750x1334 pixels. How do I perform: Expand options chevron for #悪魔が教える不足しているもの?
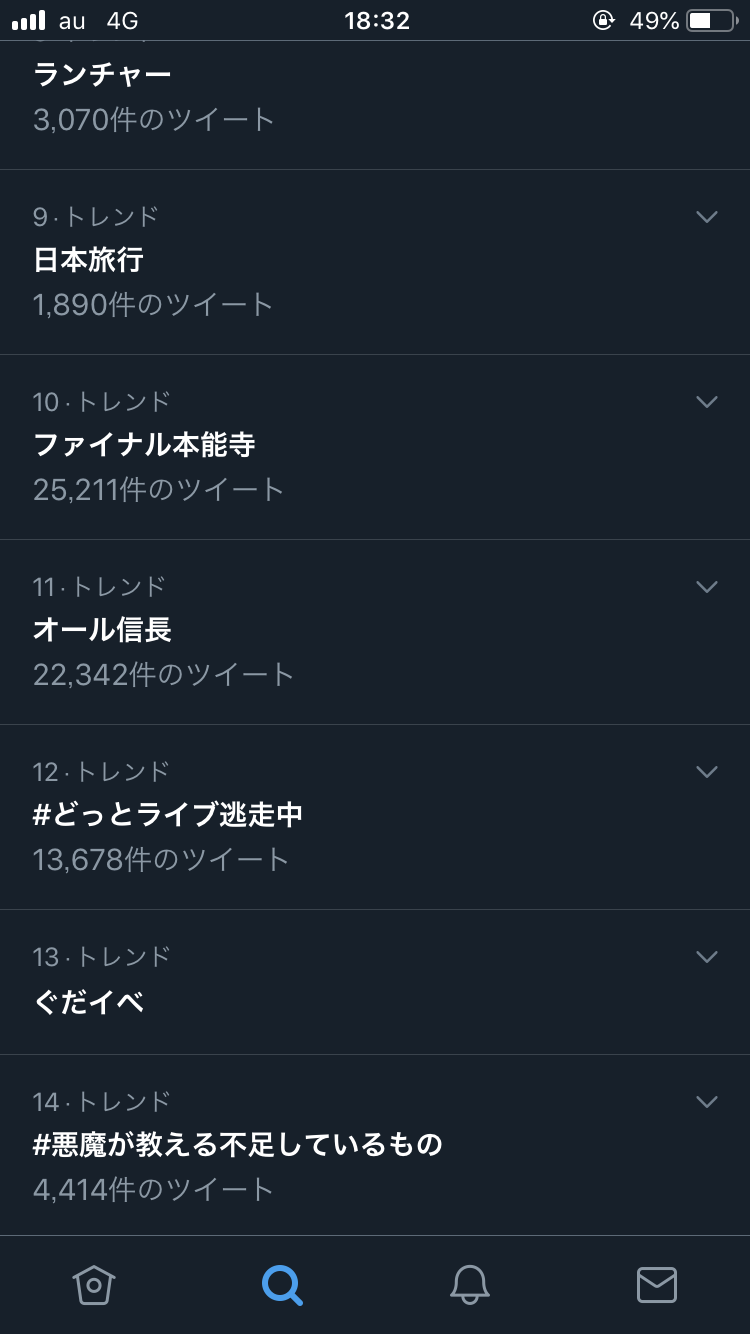(x=707, y=1101)
